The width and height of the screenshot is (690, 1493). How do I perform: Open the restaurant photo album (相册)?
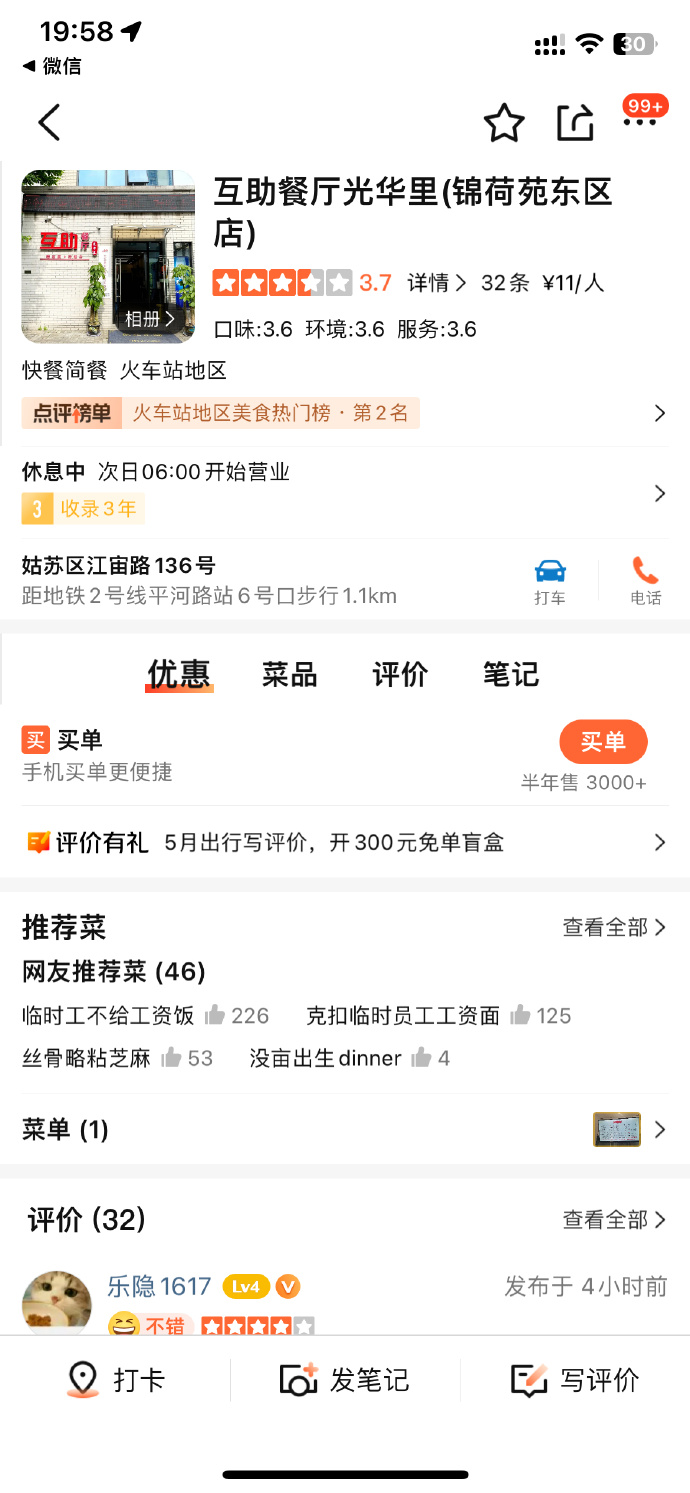(150, 319)
